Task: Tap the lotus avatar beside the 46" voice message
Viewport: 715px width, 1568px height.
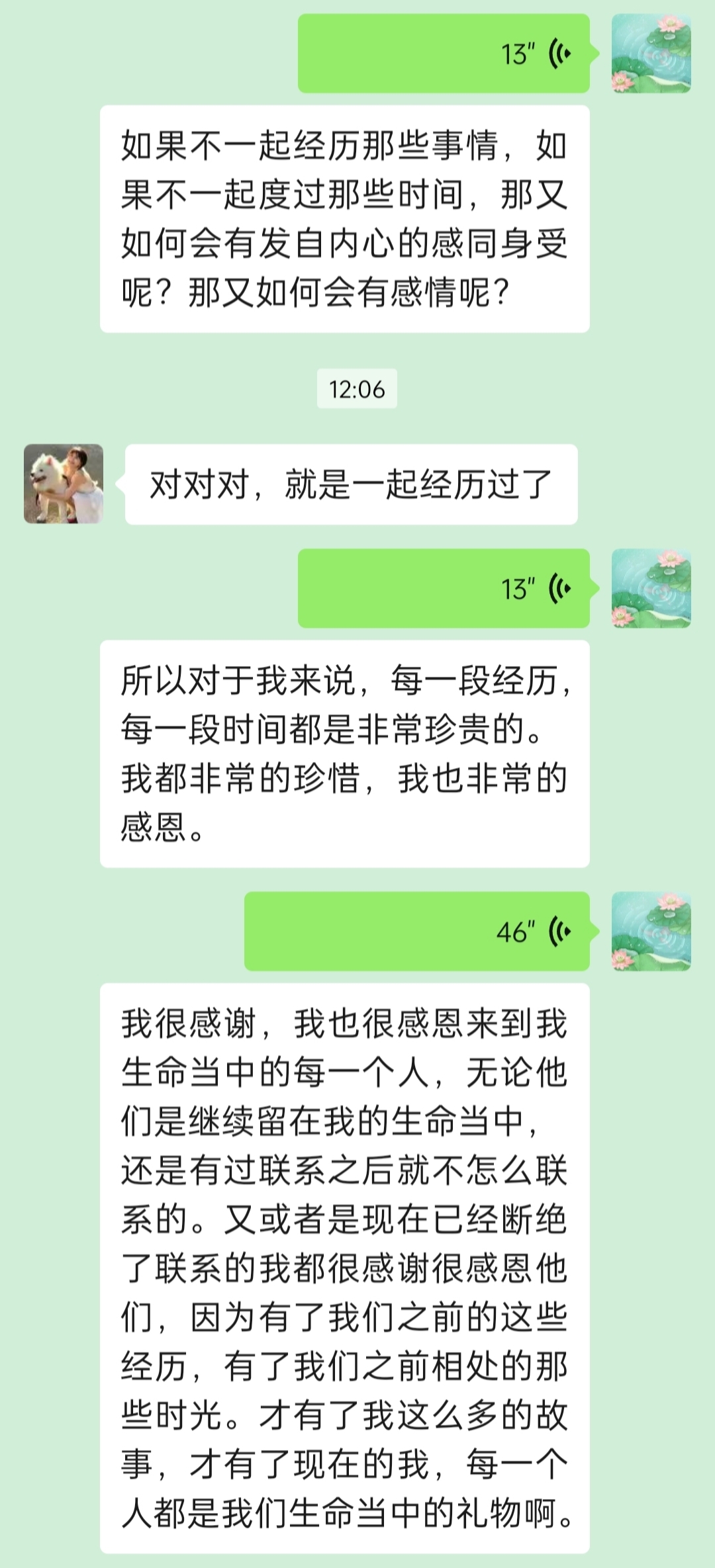Action: 651,932
